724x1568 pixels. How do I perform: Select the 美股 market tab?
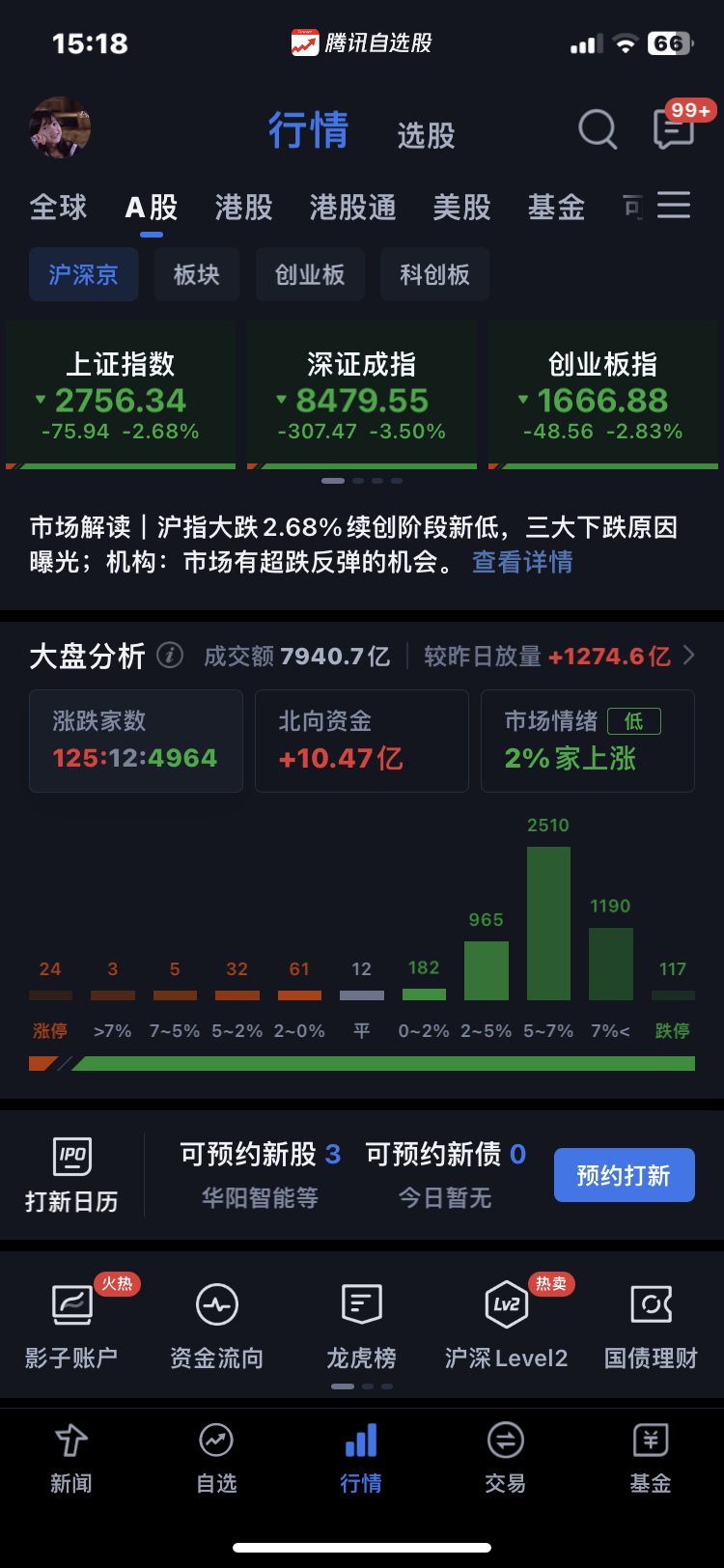coord(461,207)
